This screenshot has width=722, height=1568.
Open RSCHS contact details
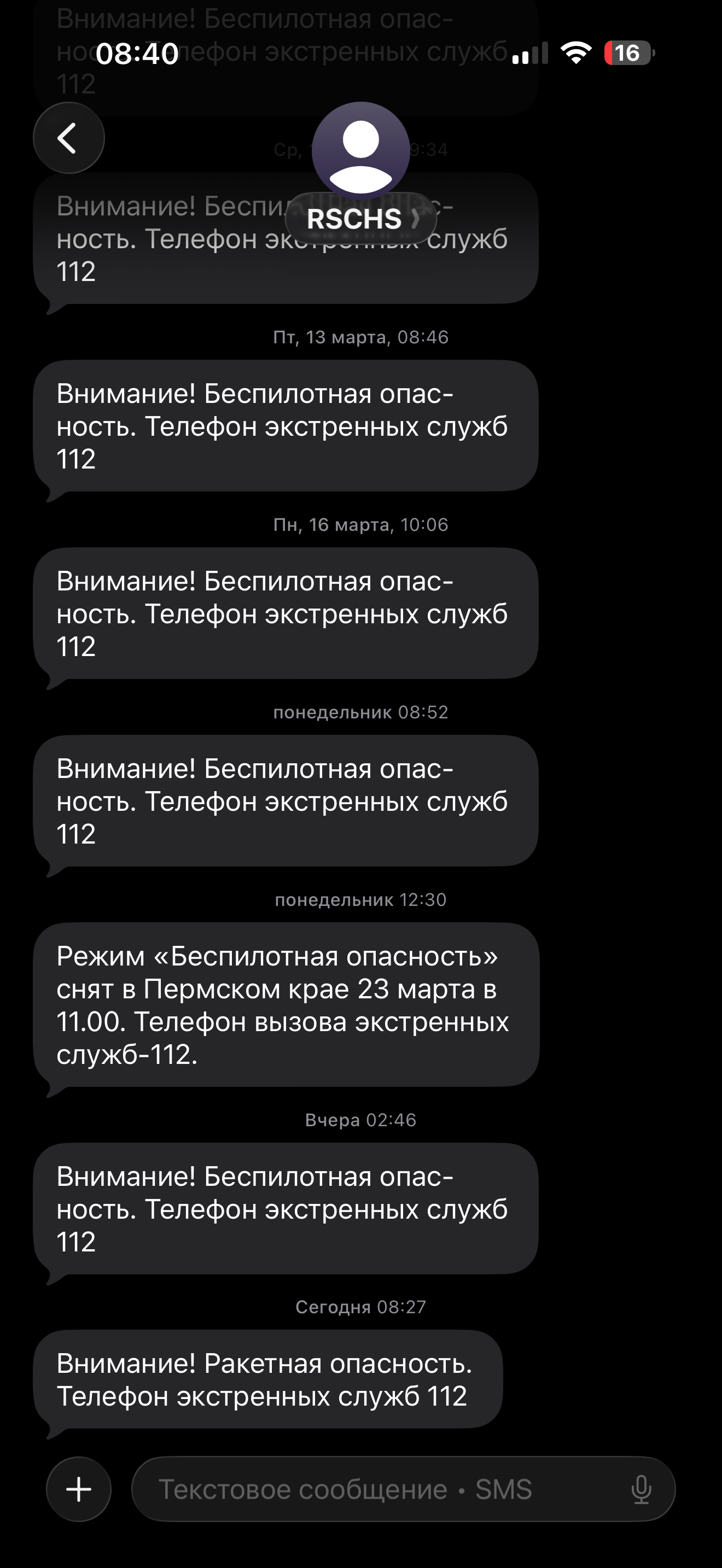coord(360,218)
